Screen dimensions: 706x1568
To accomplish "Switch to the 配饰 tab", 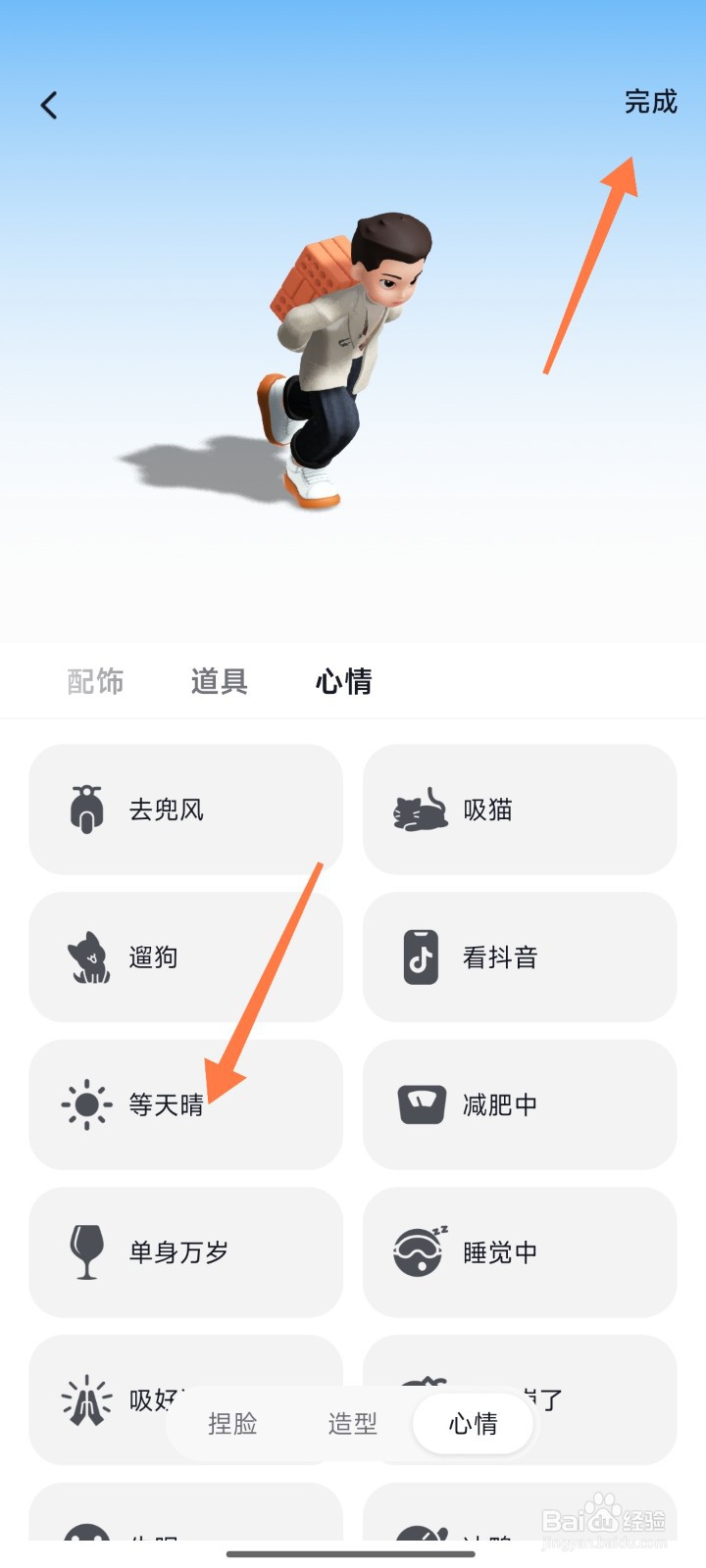I will point(94,681).
